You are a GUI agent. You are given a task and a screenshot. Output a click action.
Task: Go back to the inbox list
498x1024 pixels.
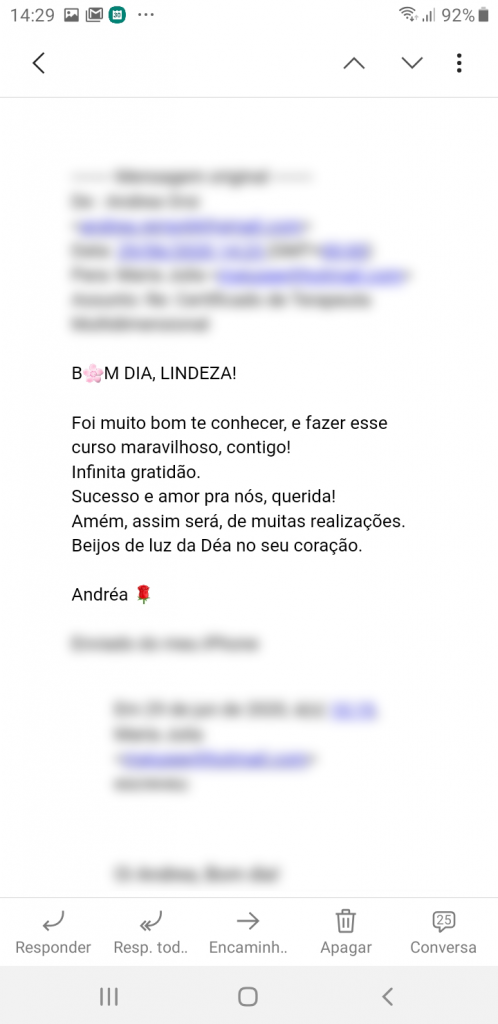click(39, 63)
